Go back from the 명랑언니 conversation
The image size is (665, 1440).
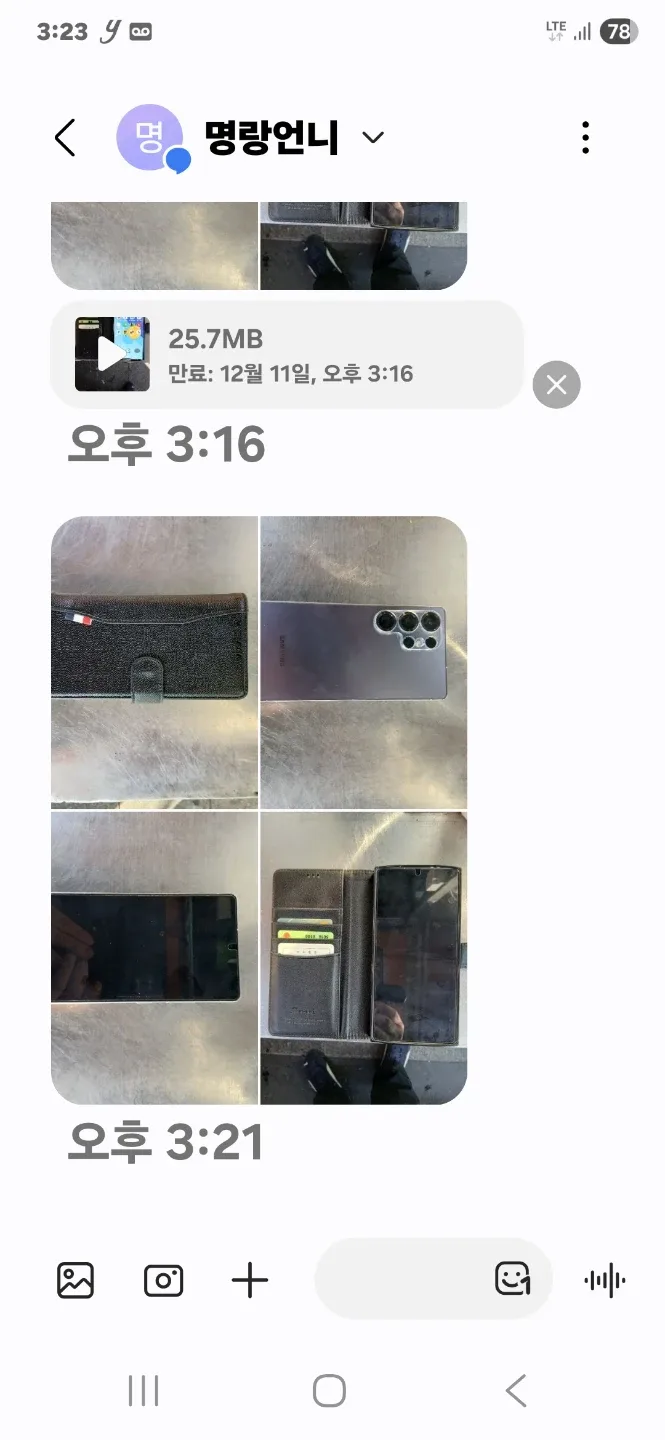coord(65,138)
